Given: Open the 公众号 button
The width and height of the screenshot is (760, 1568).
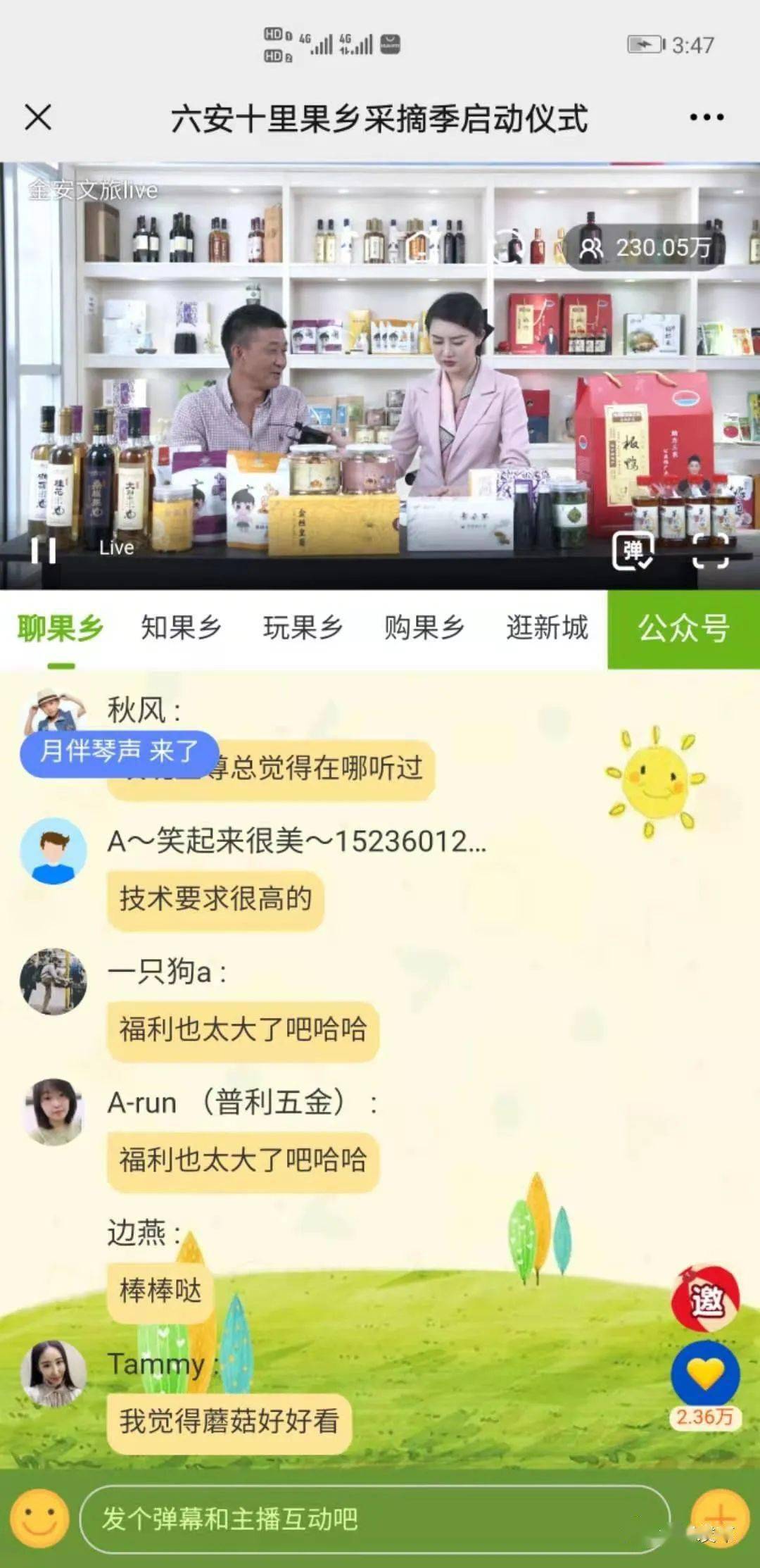Looking at the screenshot, I should pos(683,629).
